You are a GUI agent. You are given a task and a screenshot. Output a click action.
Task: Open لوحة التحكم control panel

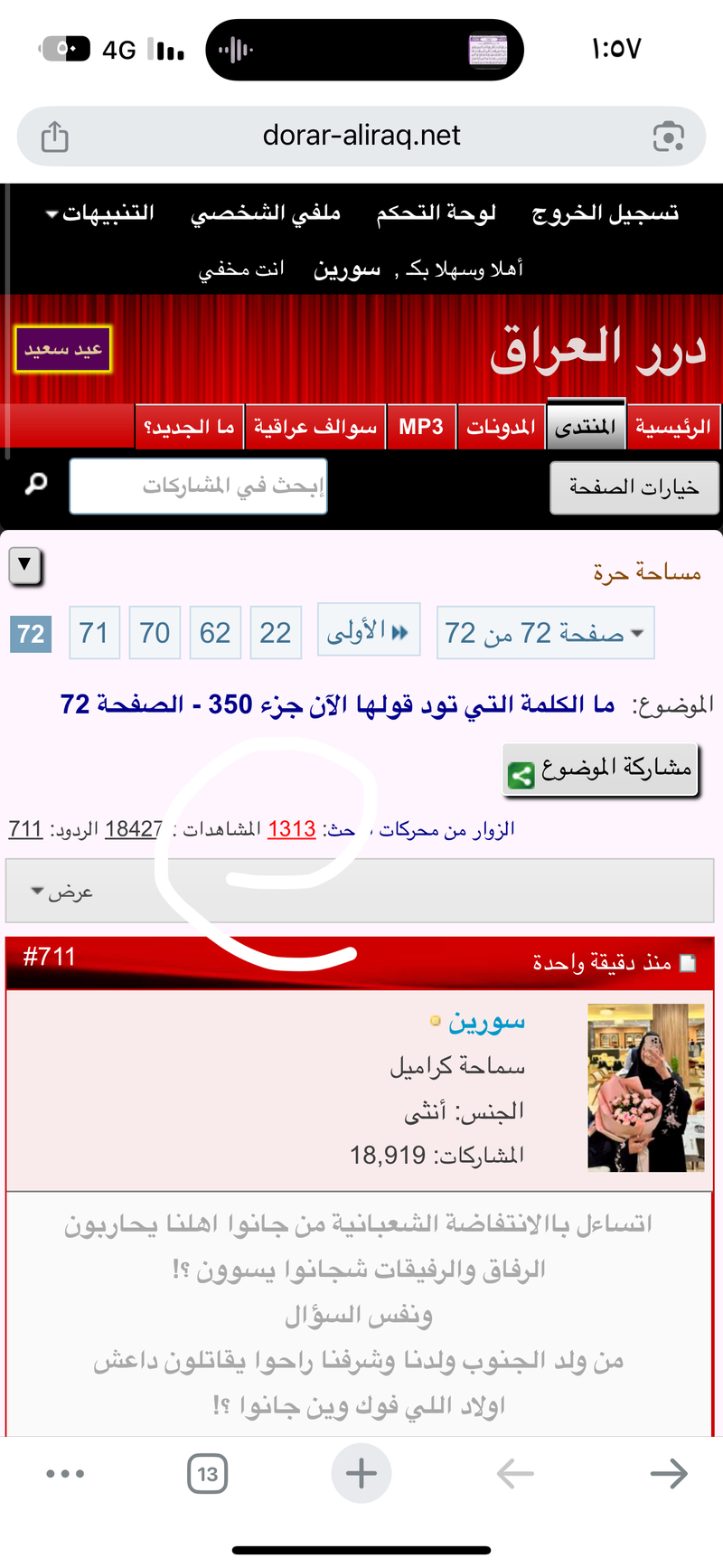point(437,213)
